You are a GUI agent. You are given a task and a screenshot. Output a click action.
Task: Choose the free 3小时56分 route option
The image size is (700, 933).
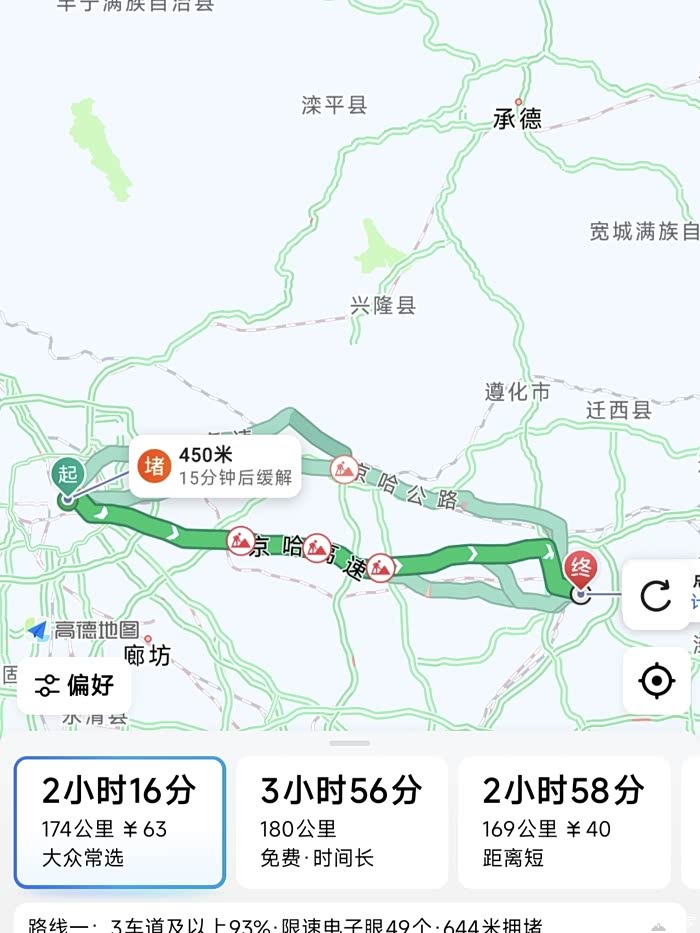(x=342, y=822)
